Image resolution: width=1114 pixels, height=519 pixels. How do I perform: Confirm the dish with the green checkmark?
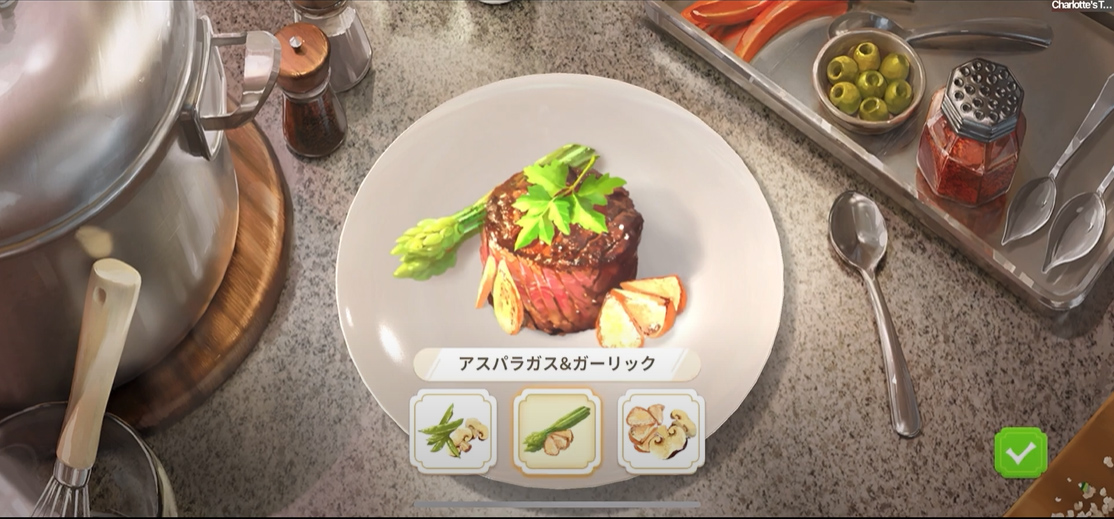point(1020,452)
